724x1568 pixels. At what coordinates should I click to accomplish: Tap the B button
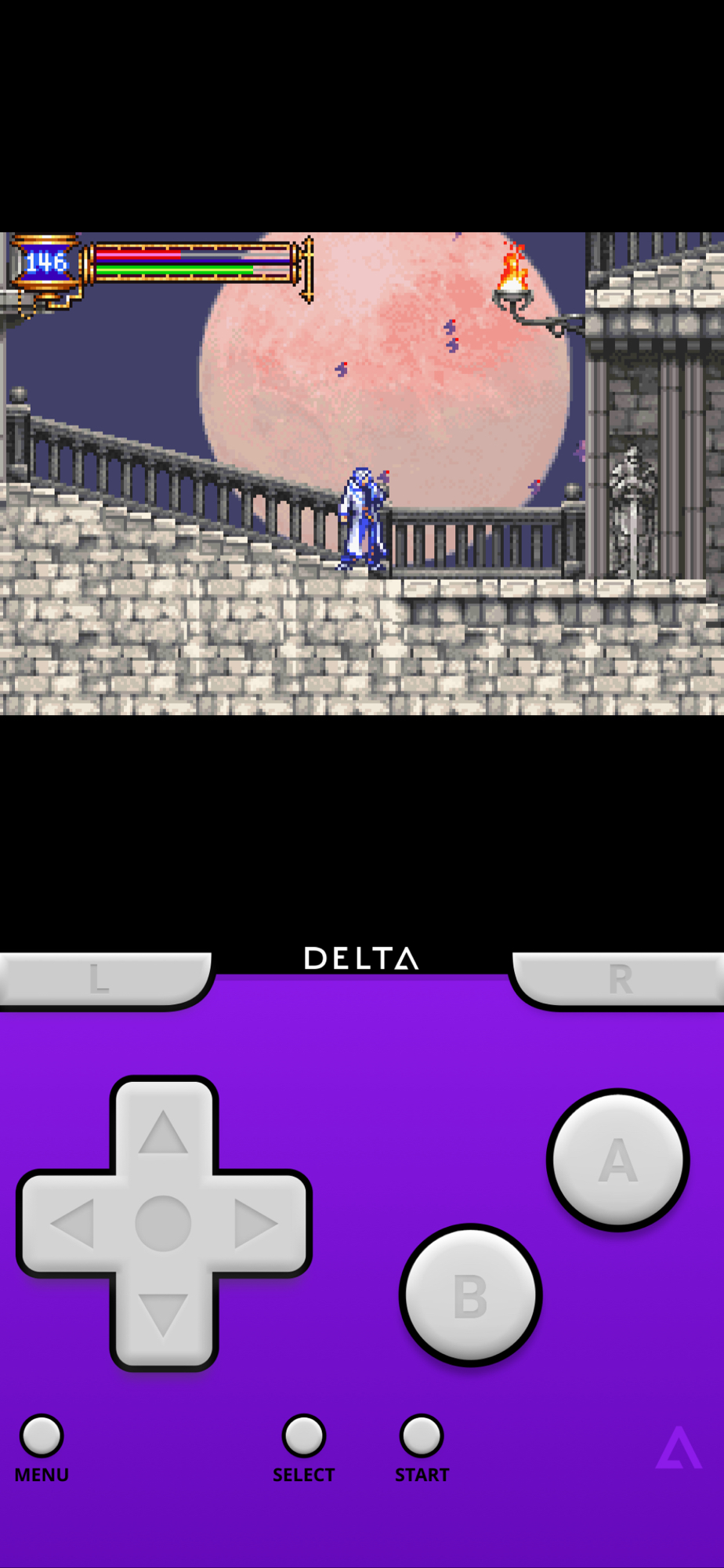pyautogui.click(x=470, y=1294)
